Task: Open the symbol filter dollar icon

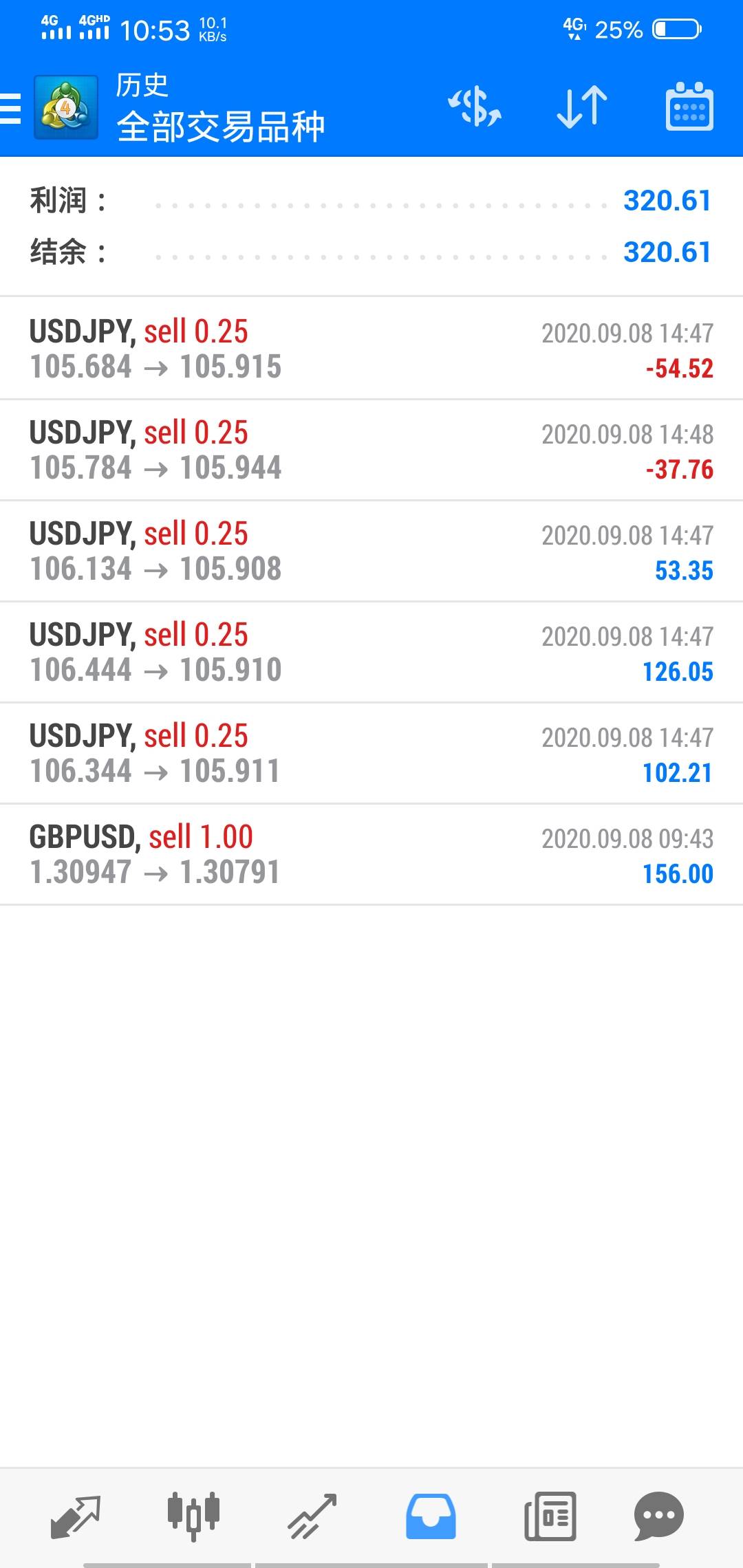Action: (475, 107)
